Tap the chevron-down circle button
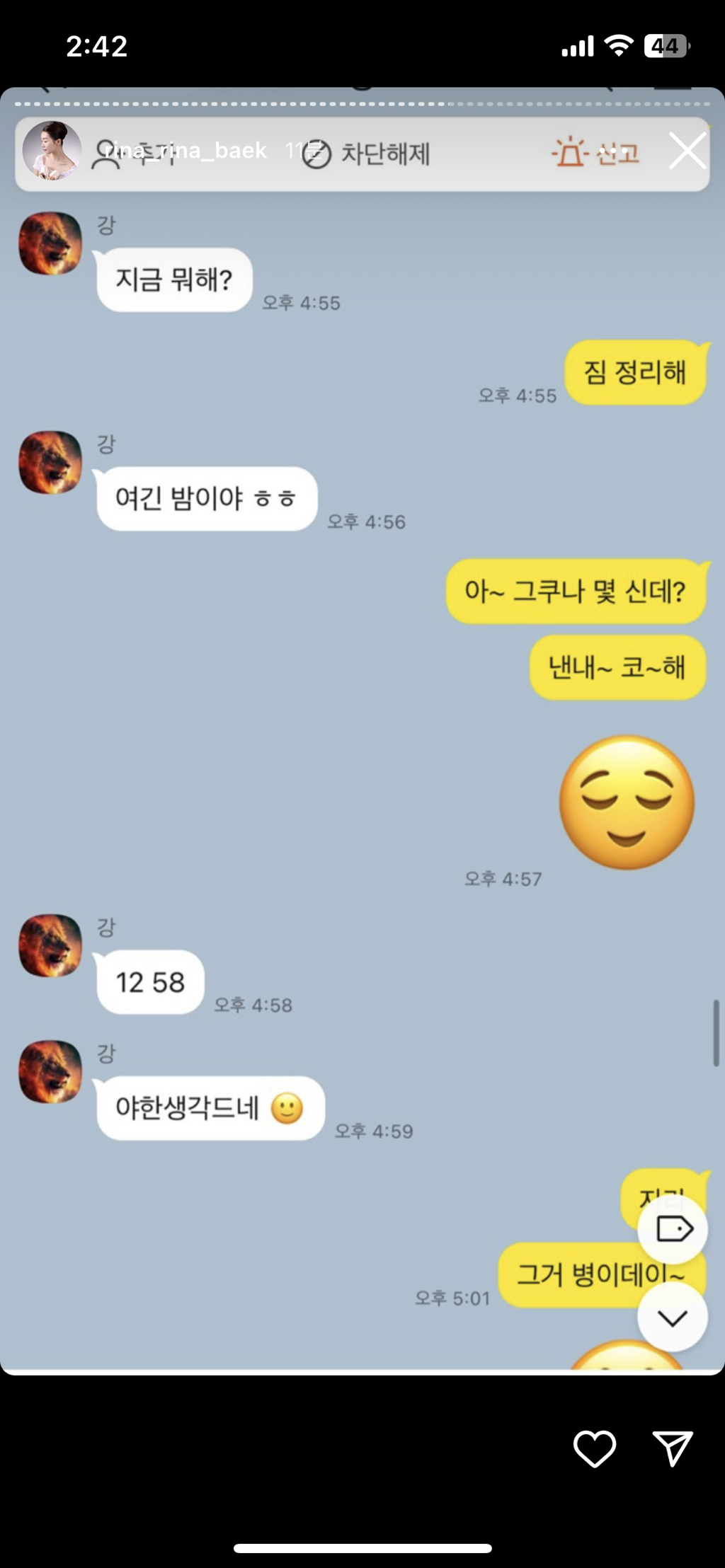 pyautogui.click(x=672, y=1316)
